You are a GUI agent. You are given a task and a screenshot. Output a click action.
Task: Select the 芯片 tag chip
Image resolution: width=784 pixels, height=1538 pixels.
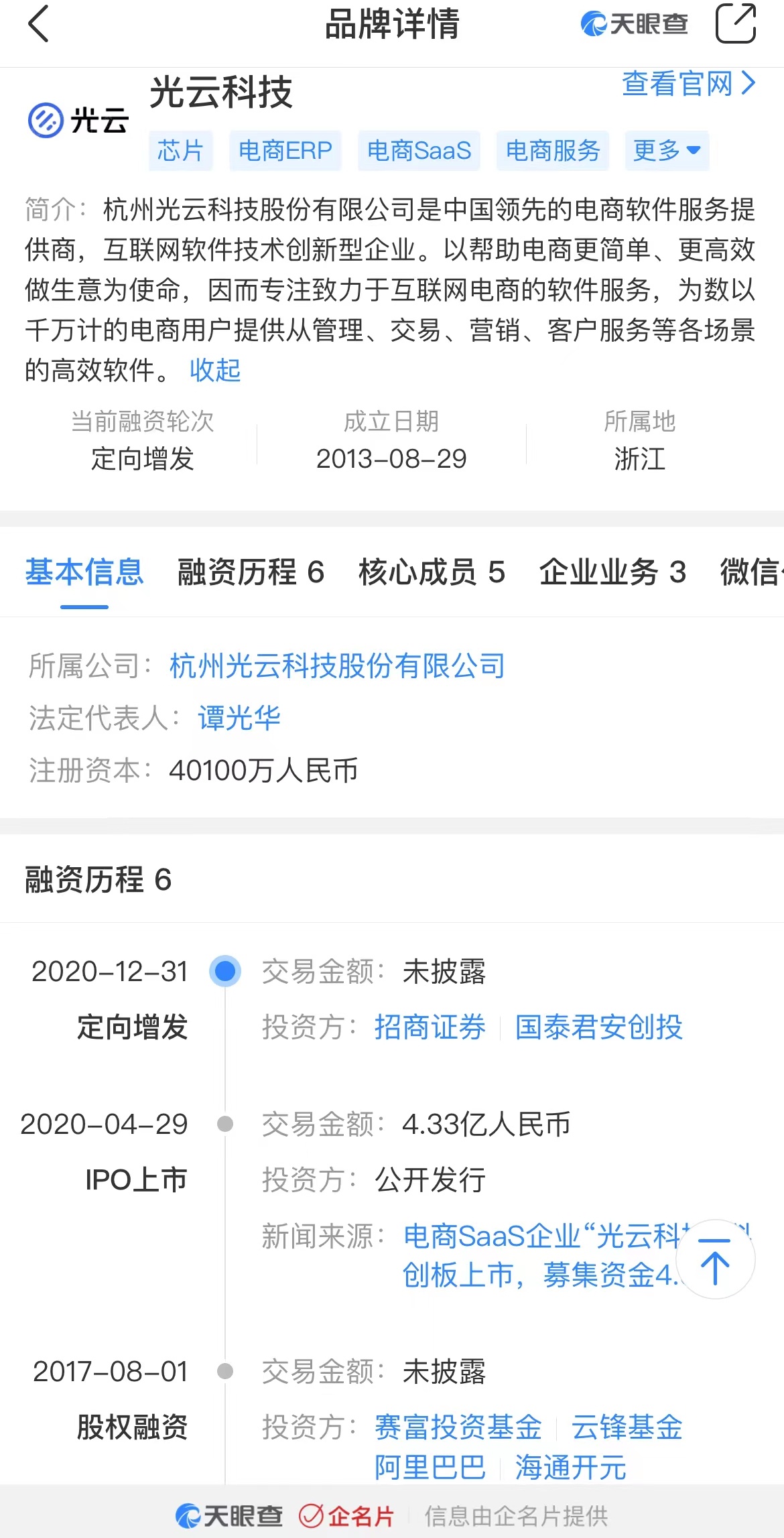180,151
